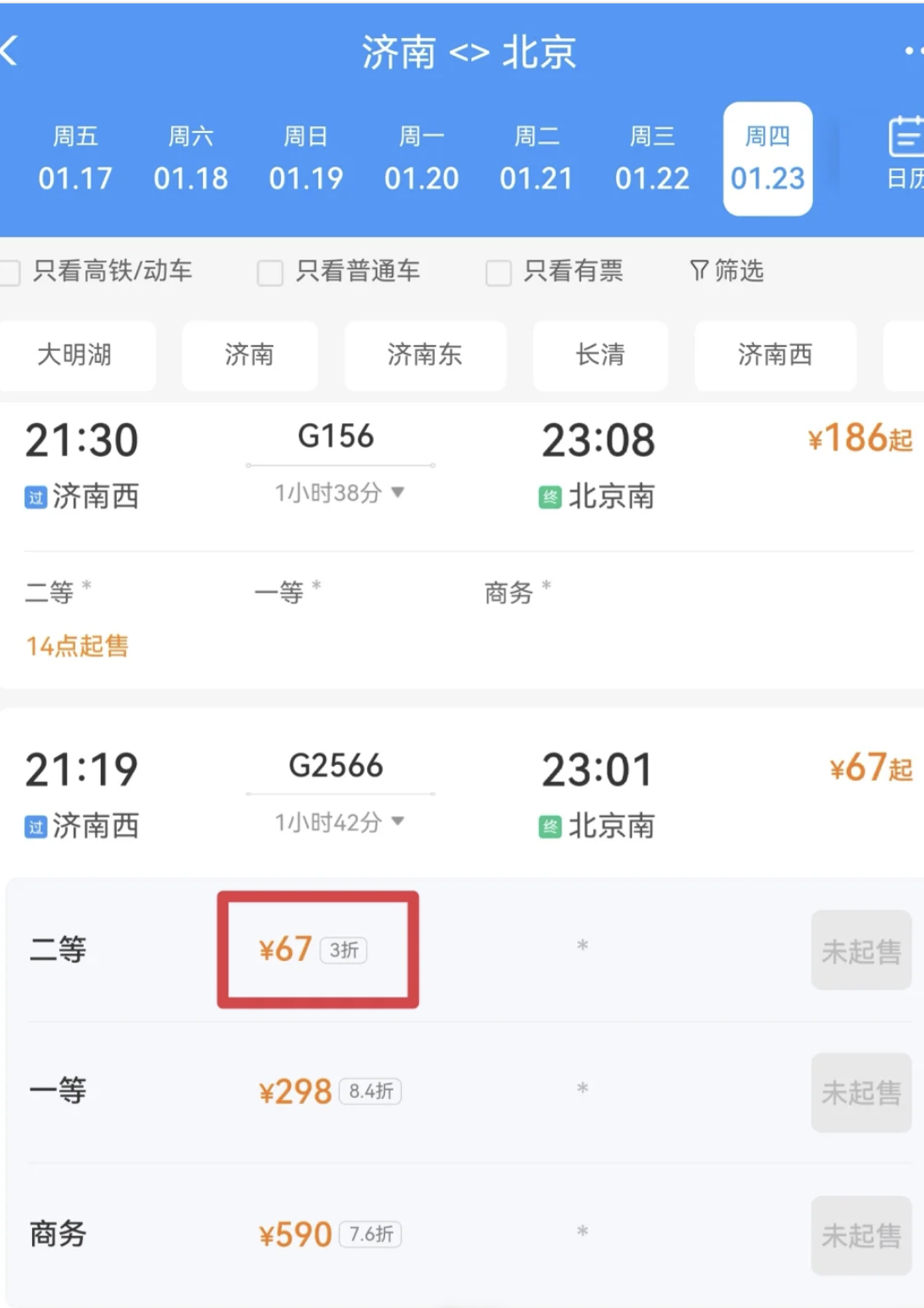Select Saturday 01.18 date tab
Image resolution: width=924 pixels, height=1308 pixels.
click(x=190, y=159)
